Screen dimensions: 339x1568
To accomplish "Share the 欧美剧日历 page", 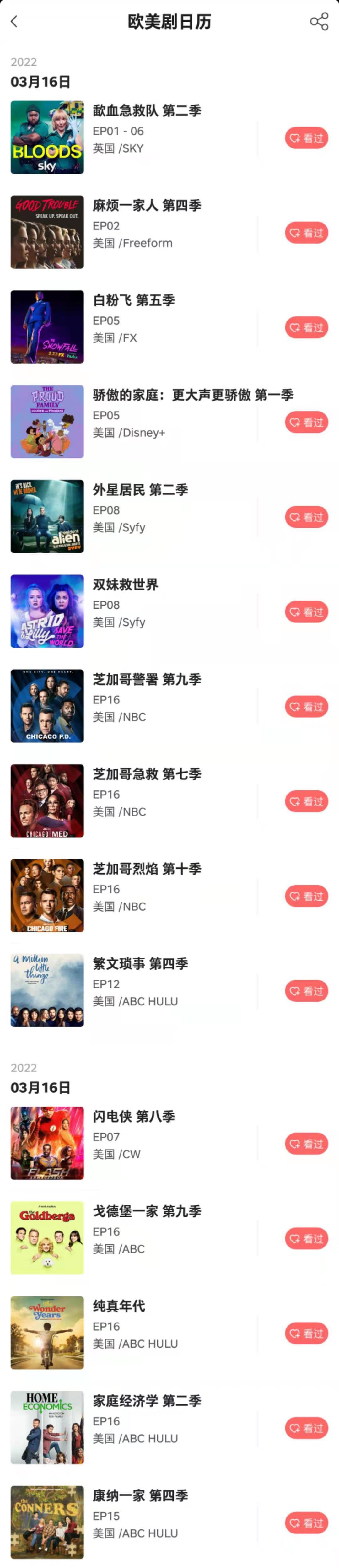I will [319, 22].
